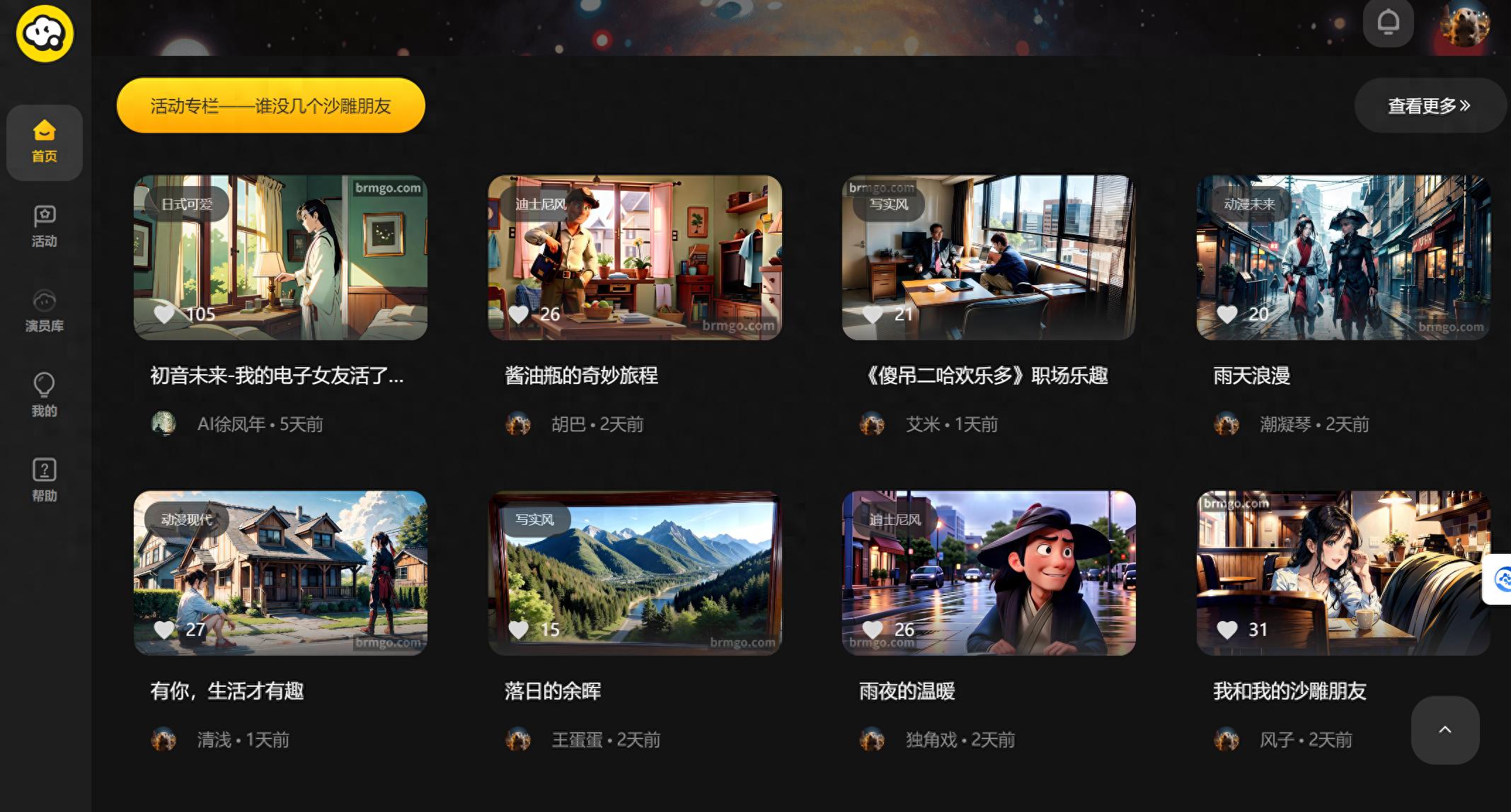This screenshot has height=812, width=1511.
Task: Open the profile avatar at top right
Action: click(x=1465, y=23)
